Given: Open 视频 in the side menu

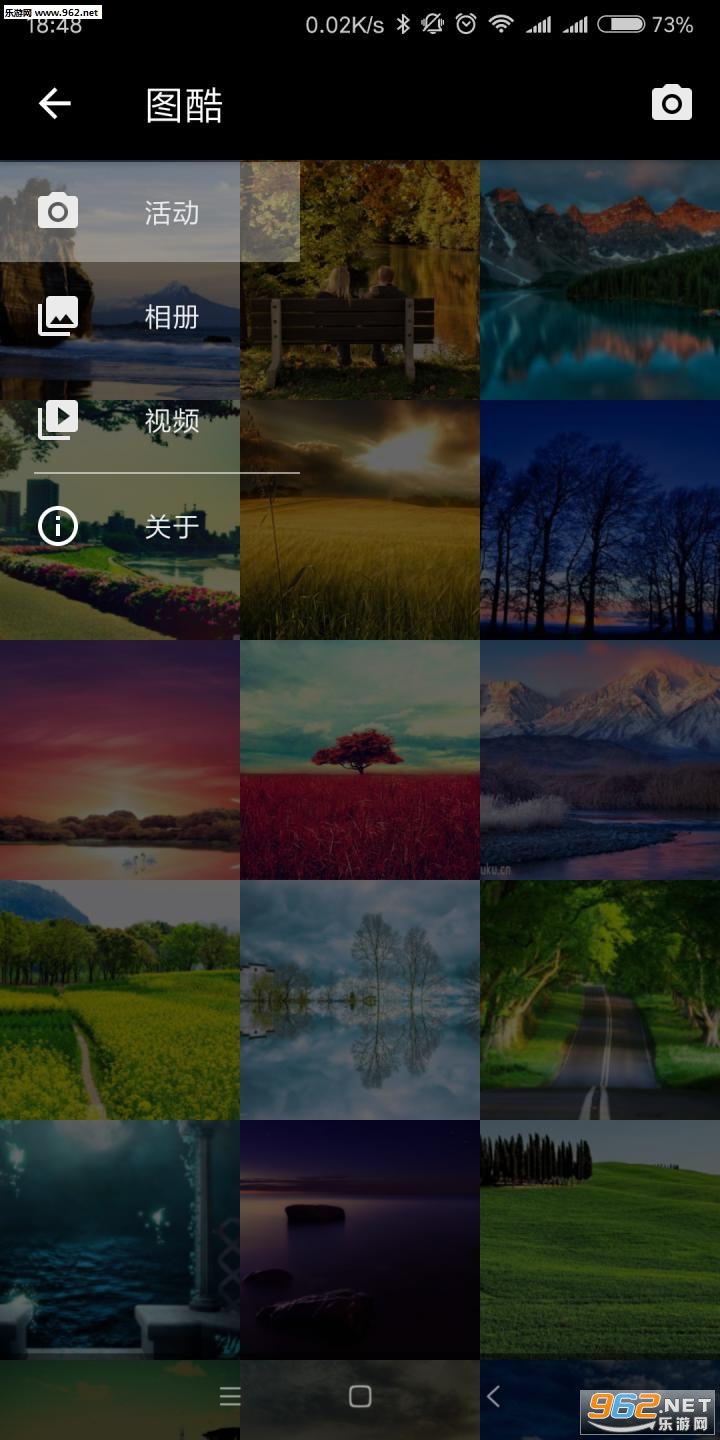Looking at the screenshot, I should coord(150,421).
